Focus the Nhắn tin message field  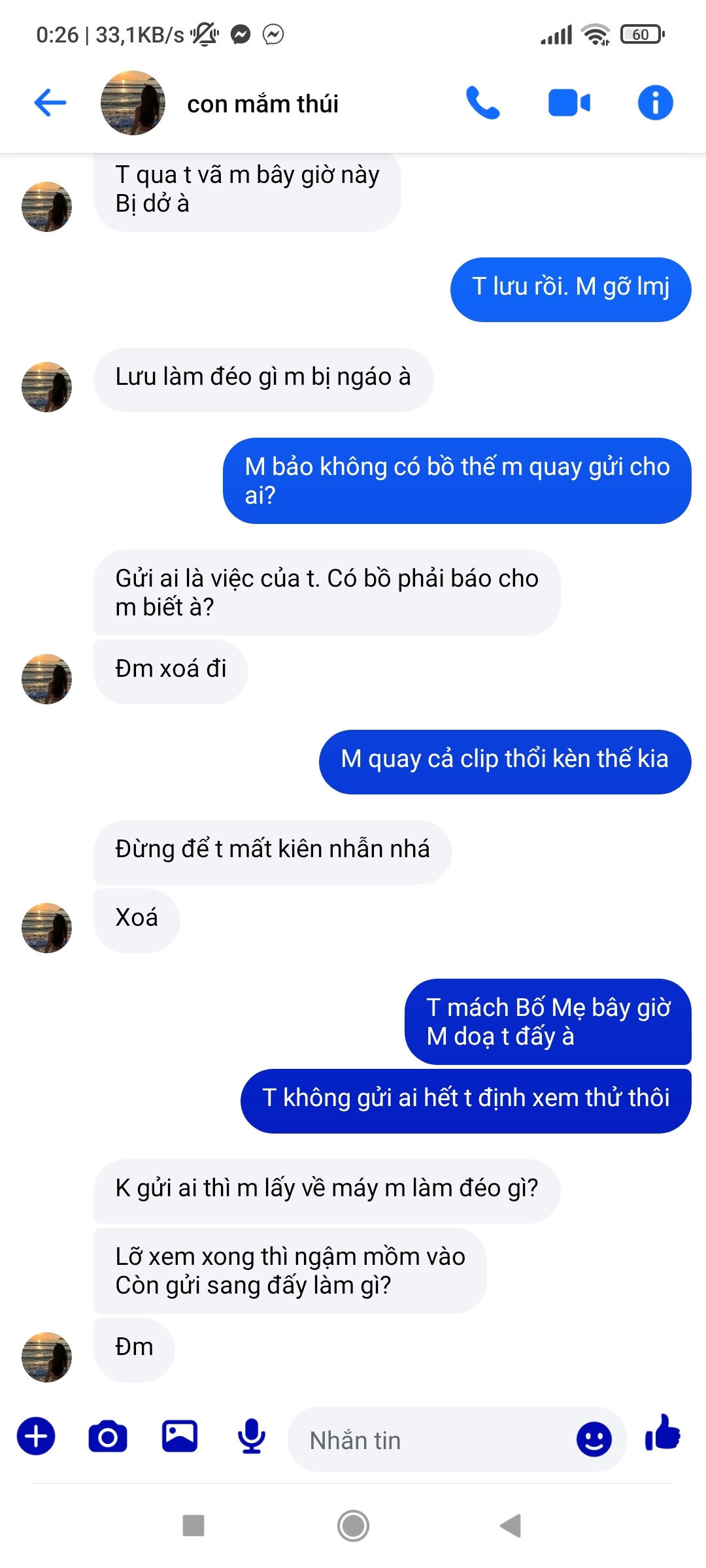click(431, 1440)
